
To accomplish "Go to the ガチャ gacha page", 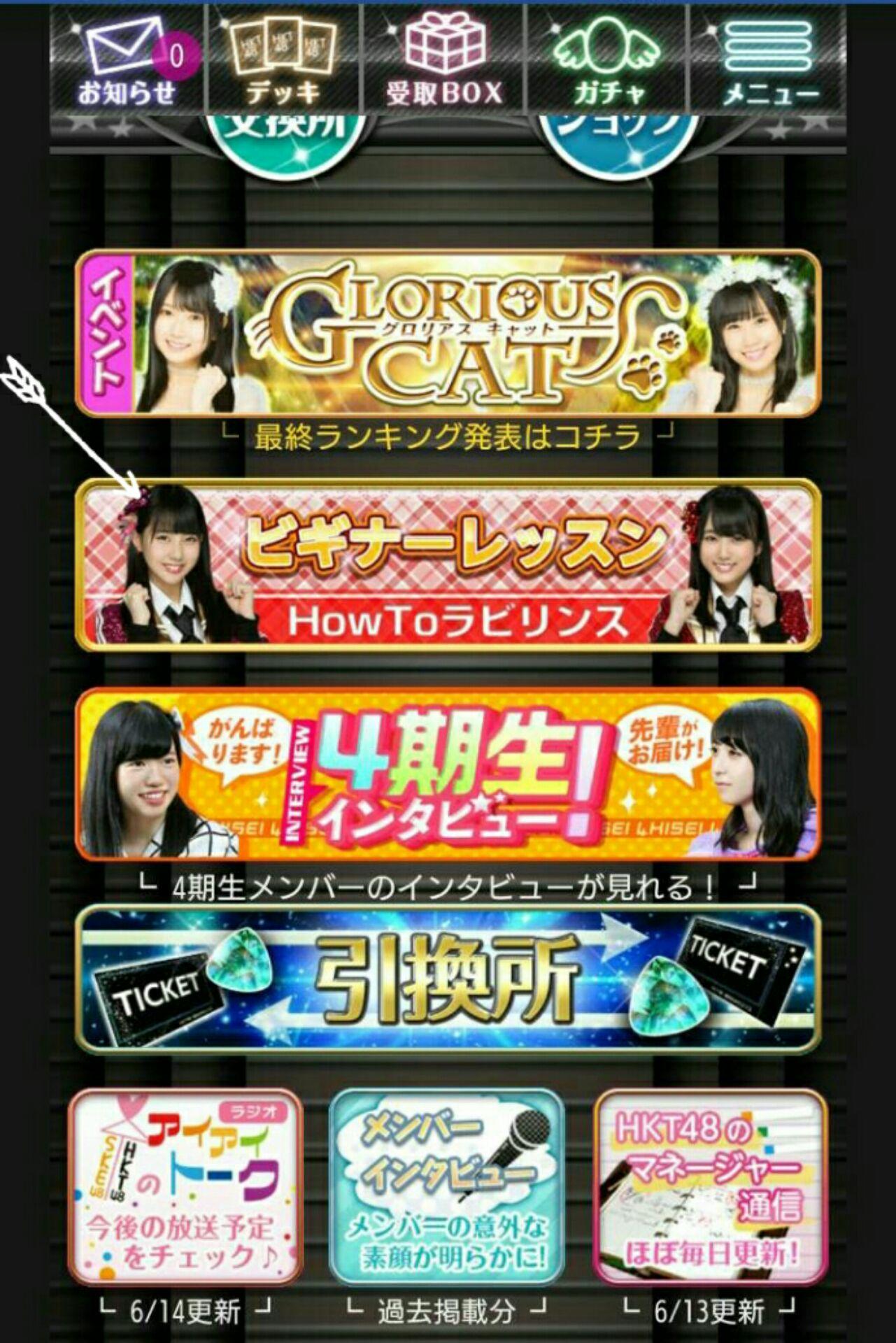I will (607, 59).
